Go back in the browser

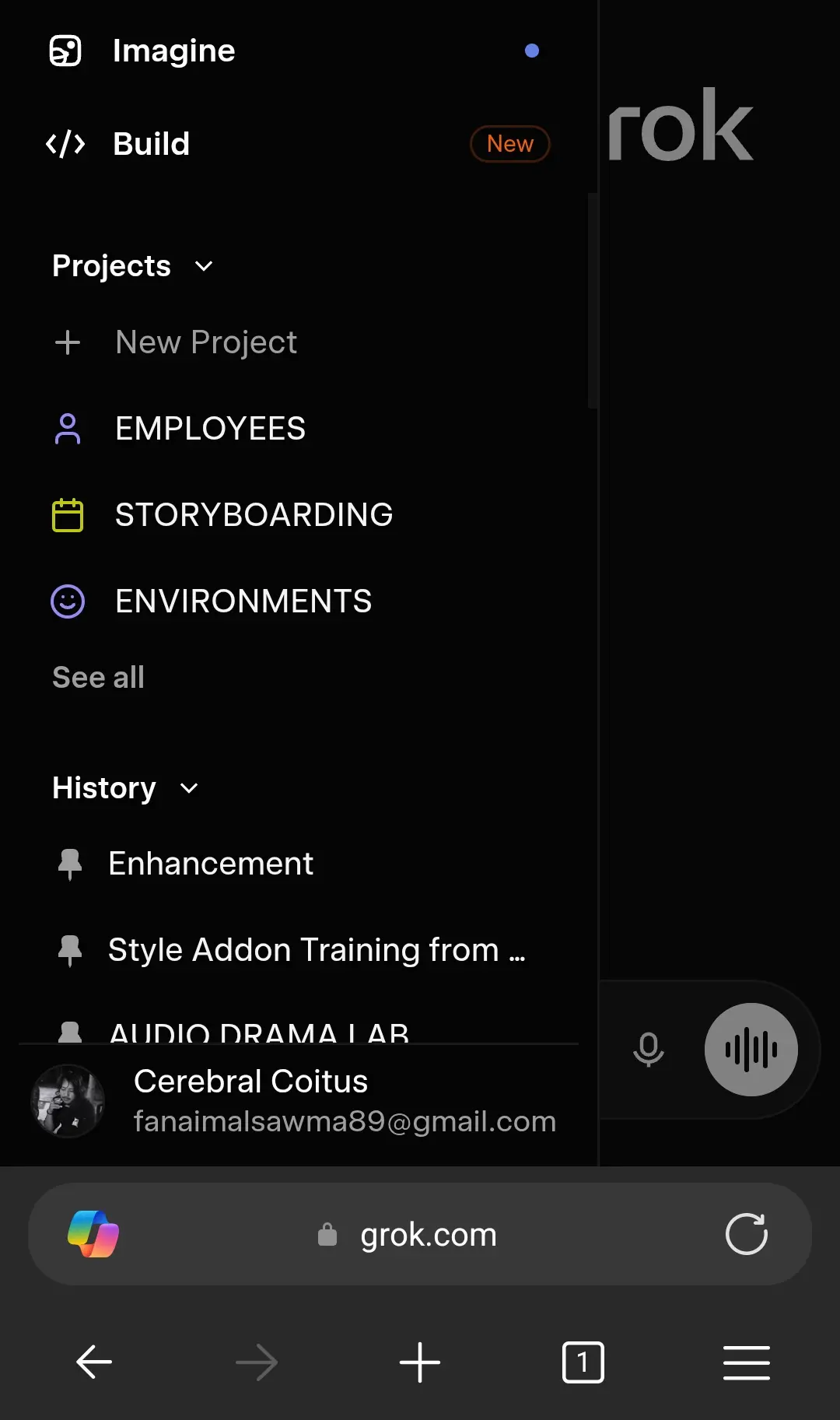click(94, 1362)
